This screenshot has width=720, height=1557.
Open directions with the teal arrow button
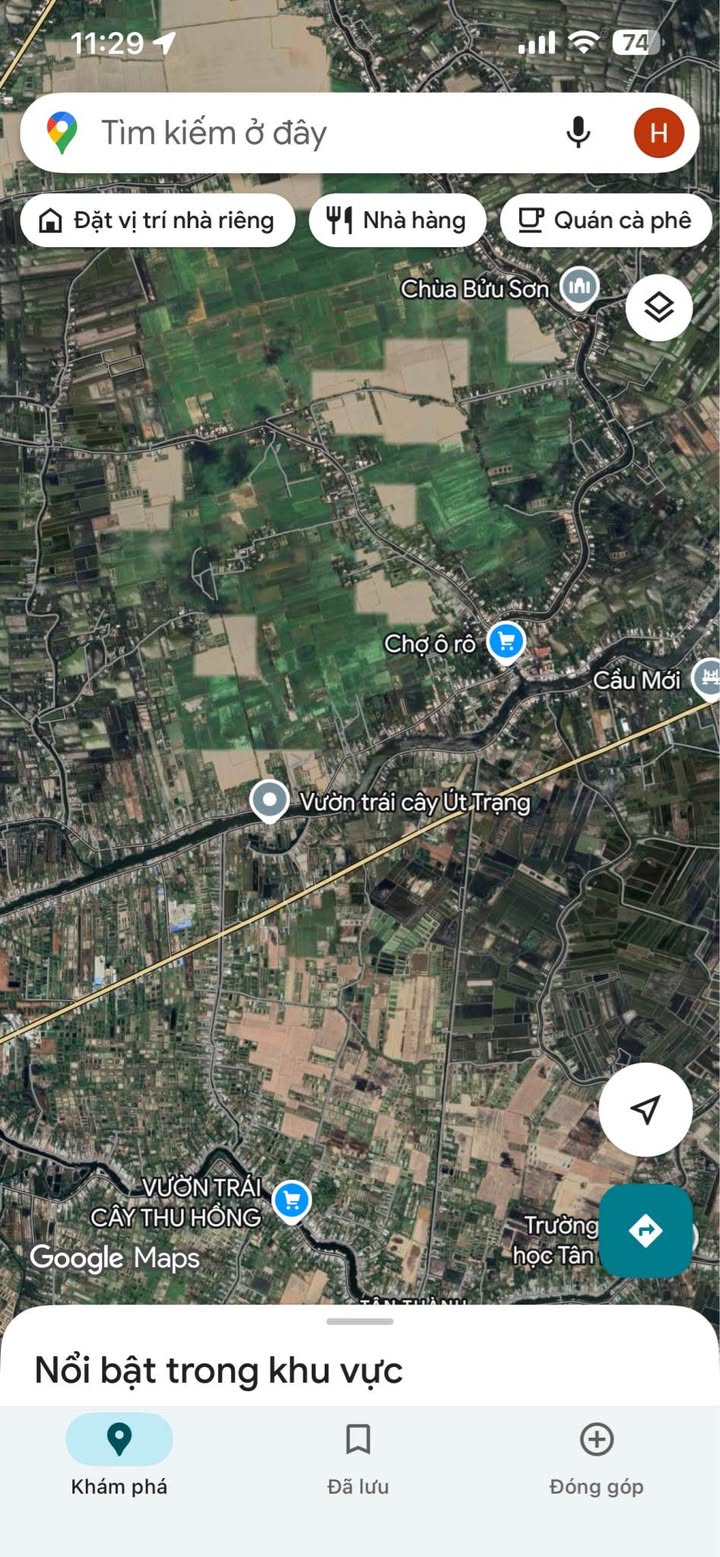646,1230
